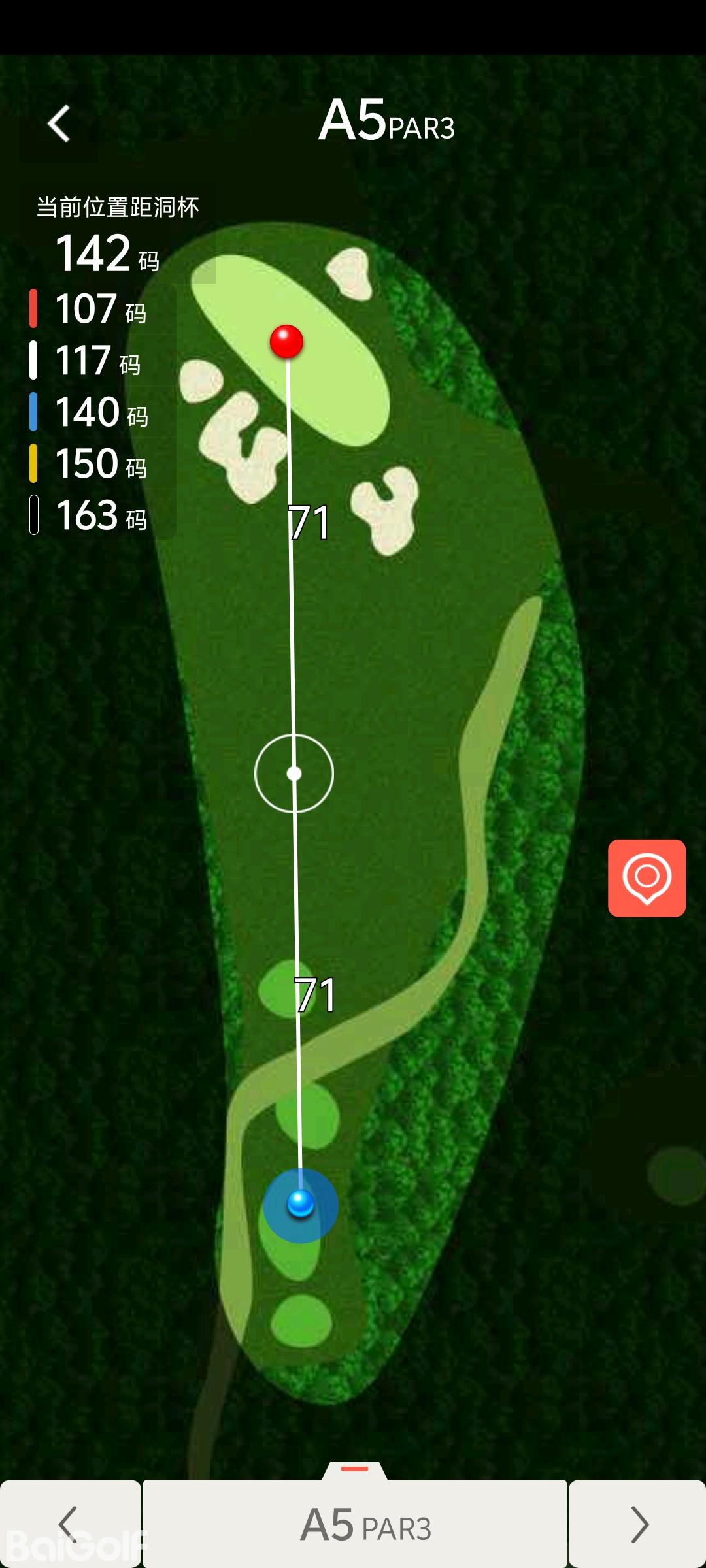Viewport: 706px width, 1568px height.
Task: Select the circular target marker on the fairway
Action: tap(294, 774)
